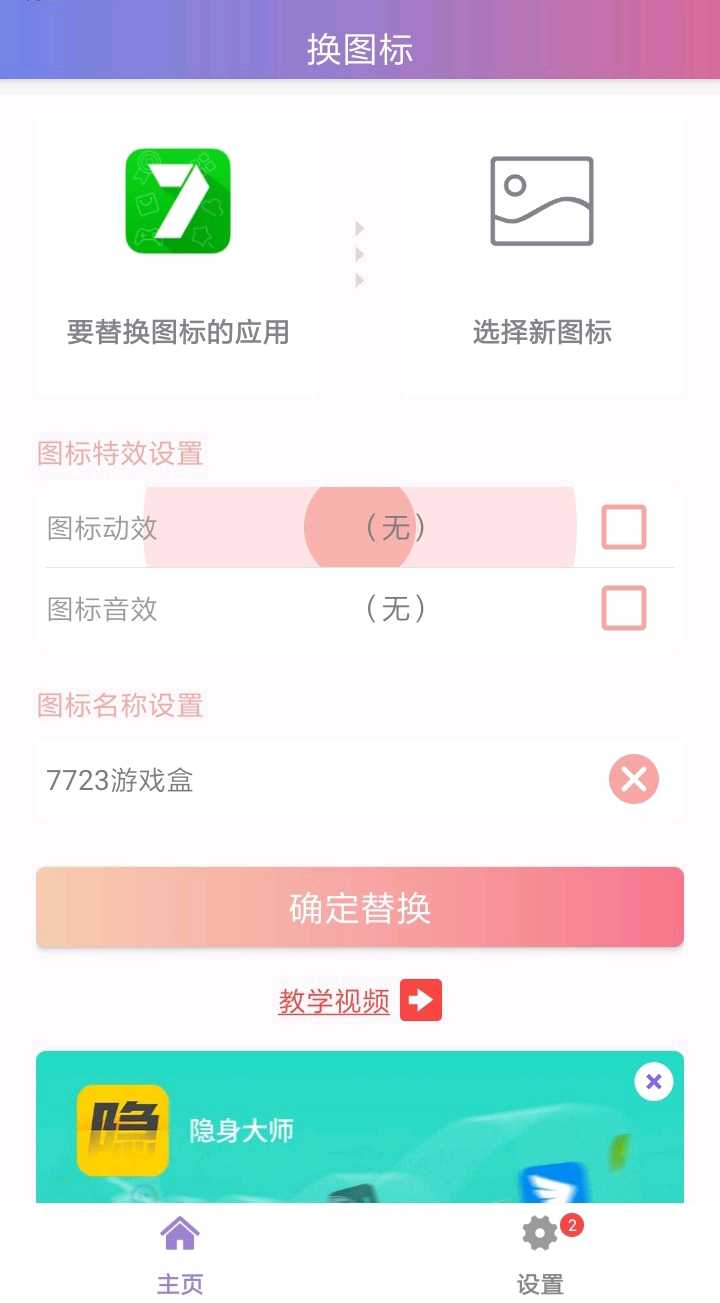Screen dimensions: 720x1303
Task: Clear the icon name text
Action: 633,780
